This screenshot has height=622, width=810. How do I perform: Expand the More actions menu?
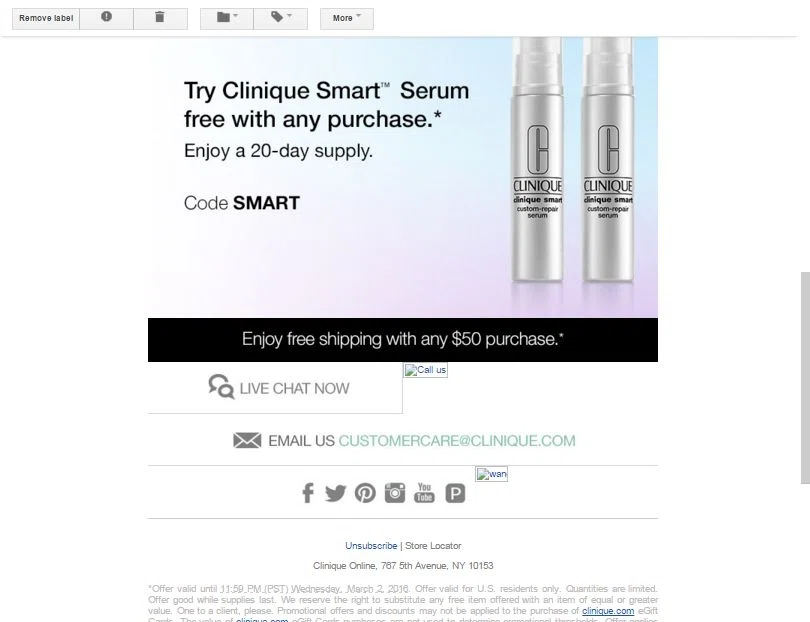pos(347,18)
